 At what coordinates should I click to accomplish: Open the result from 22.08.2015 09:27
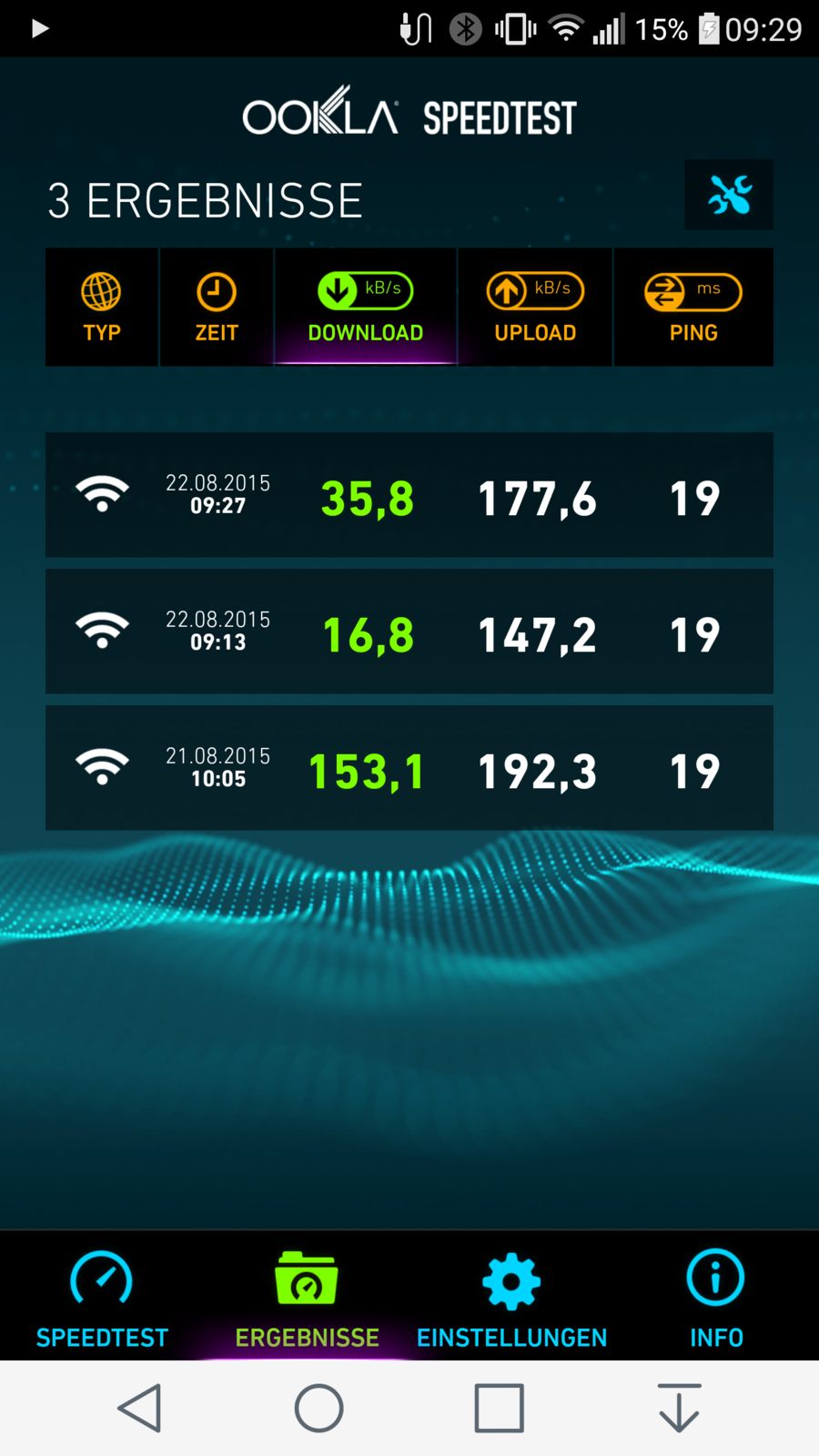(409, 495)
